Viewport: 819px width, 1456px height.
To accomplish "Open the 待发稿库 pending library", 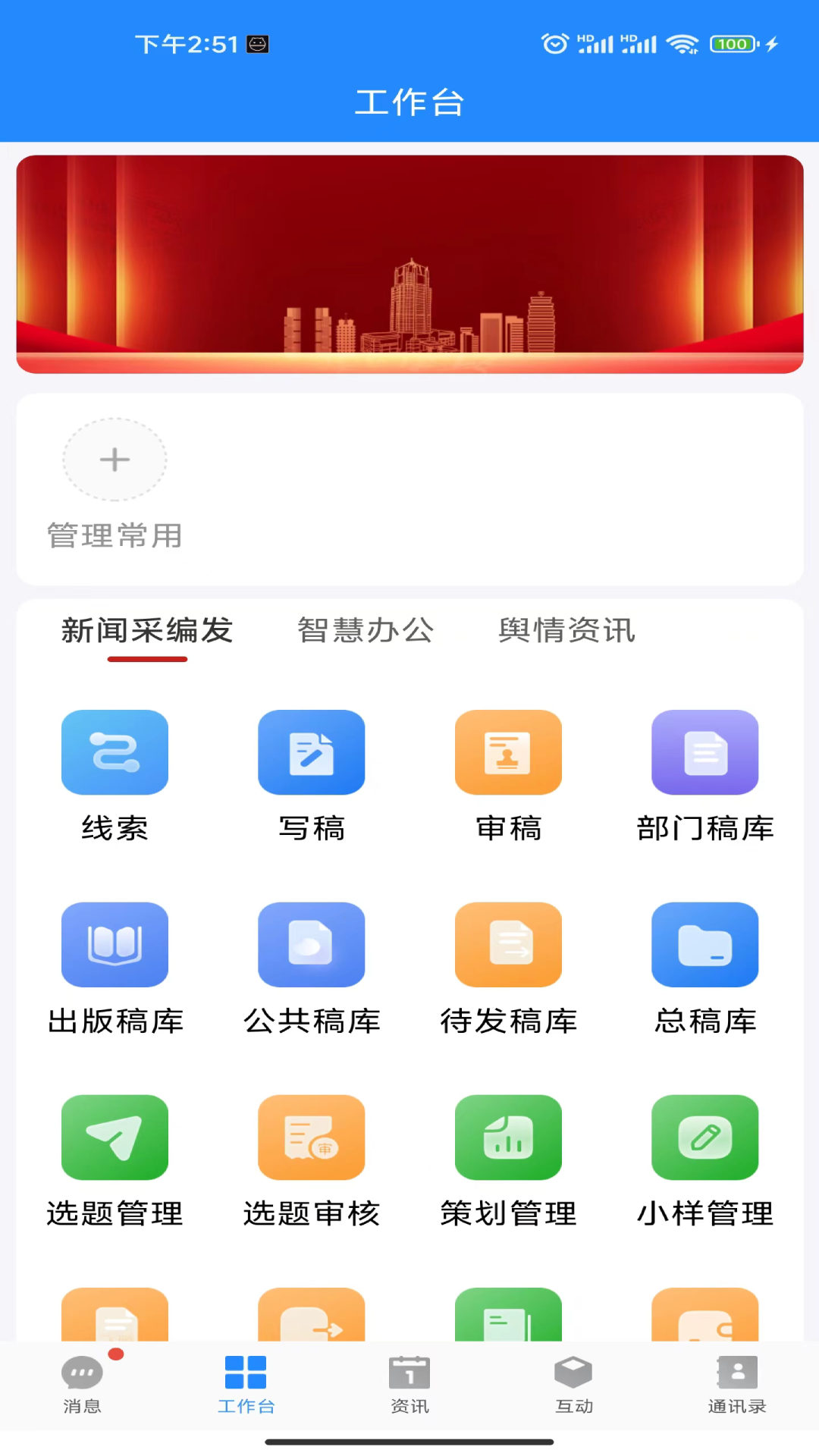I will (508, 945).
